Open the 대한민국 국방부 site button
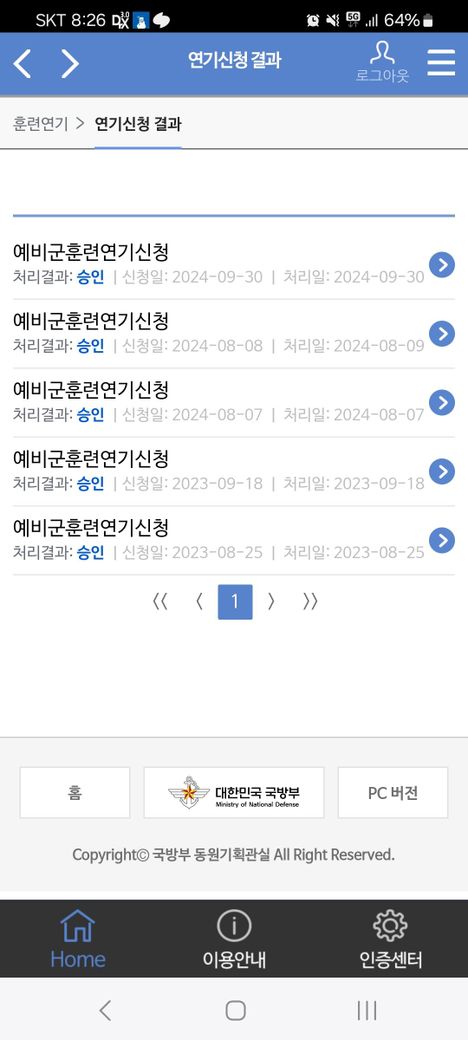This screenshot has height=1040, width=468. [x=234, y=793]
